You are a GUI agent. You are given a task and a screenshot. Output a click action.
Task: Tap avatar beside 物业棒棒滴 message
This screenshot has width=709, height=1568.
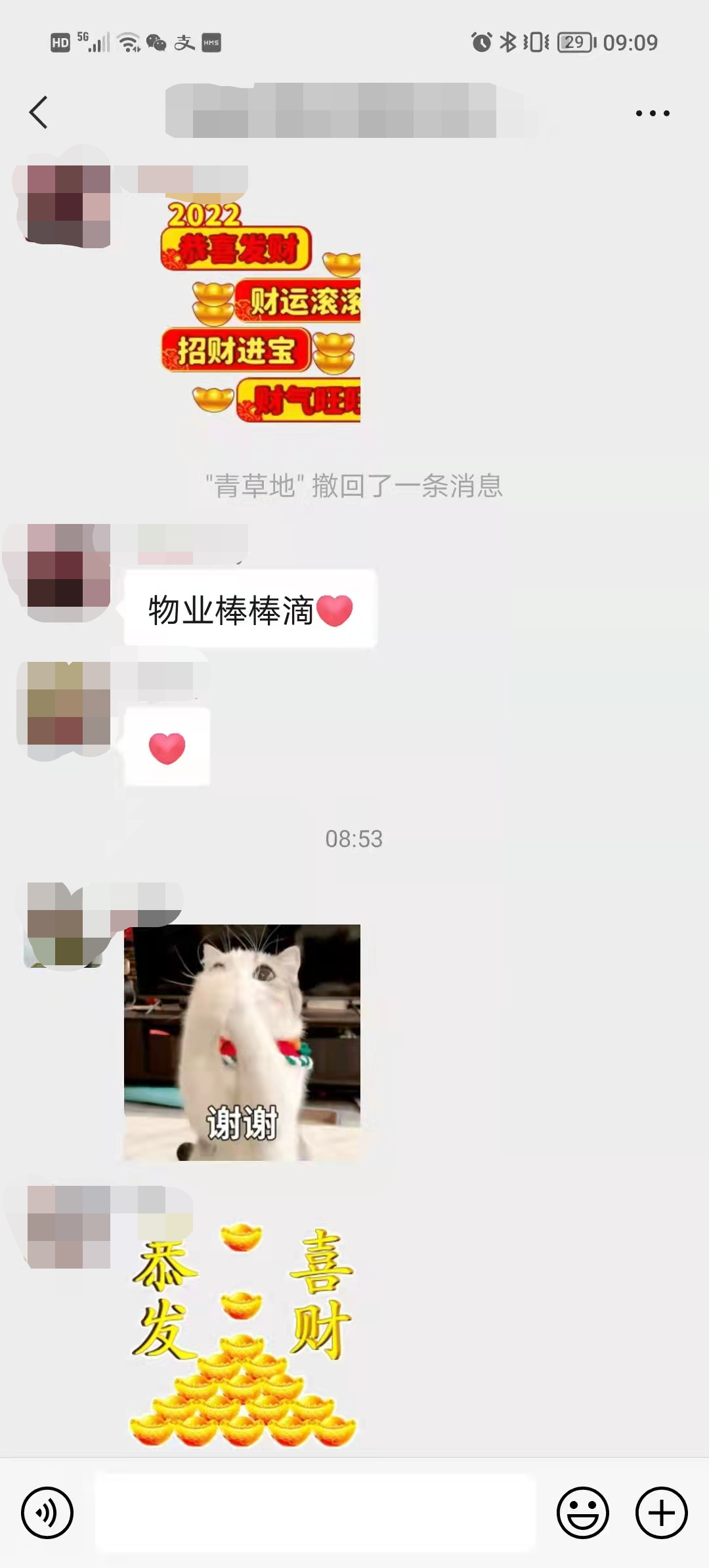click(66, 571)
